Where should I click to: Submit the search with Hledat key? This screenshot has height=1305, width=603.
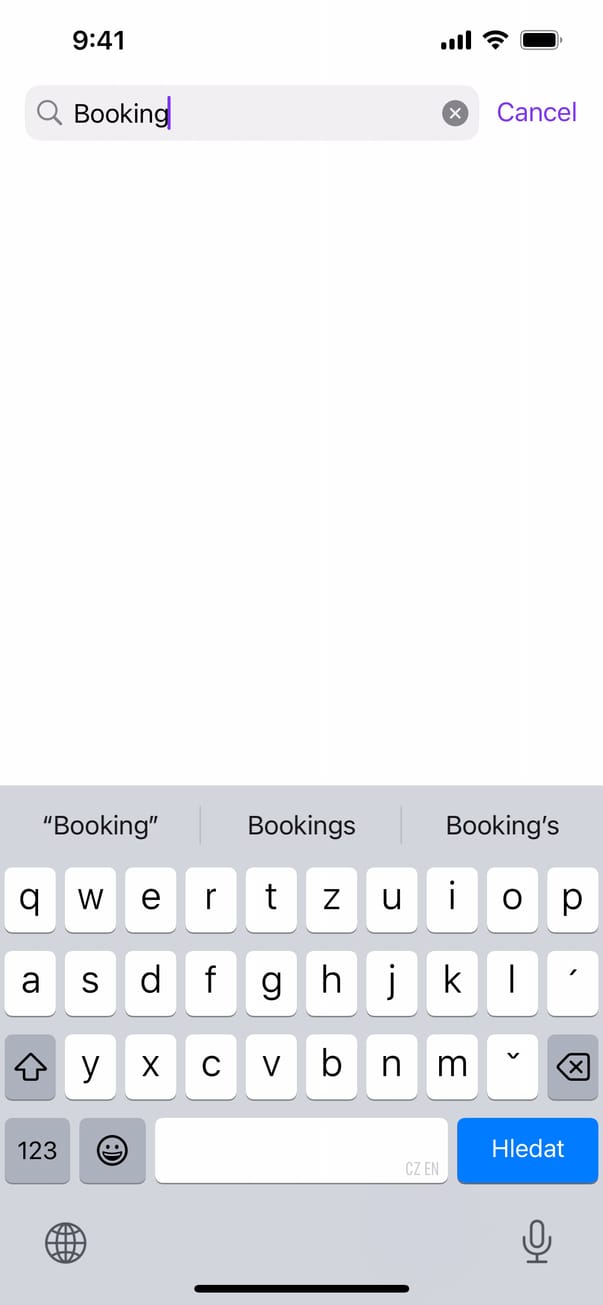(x=527, y=1150)
